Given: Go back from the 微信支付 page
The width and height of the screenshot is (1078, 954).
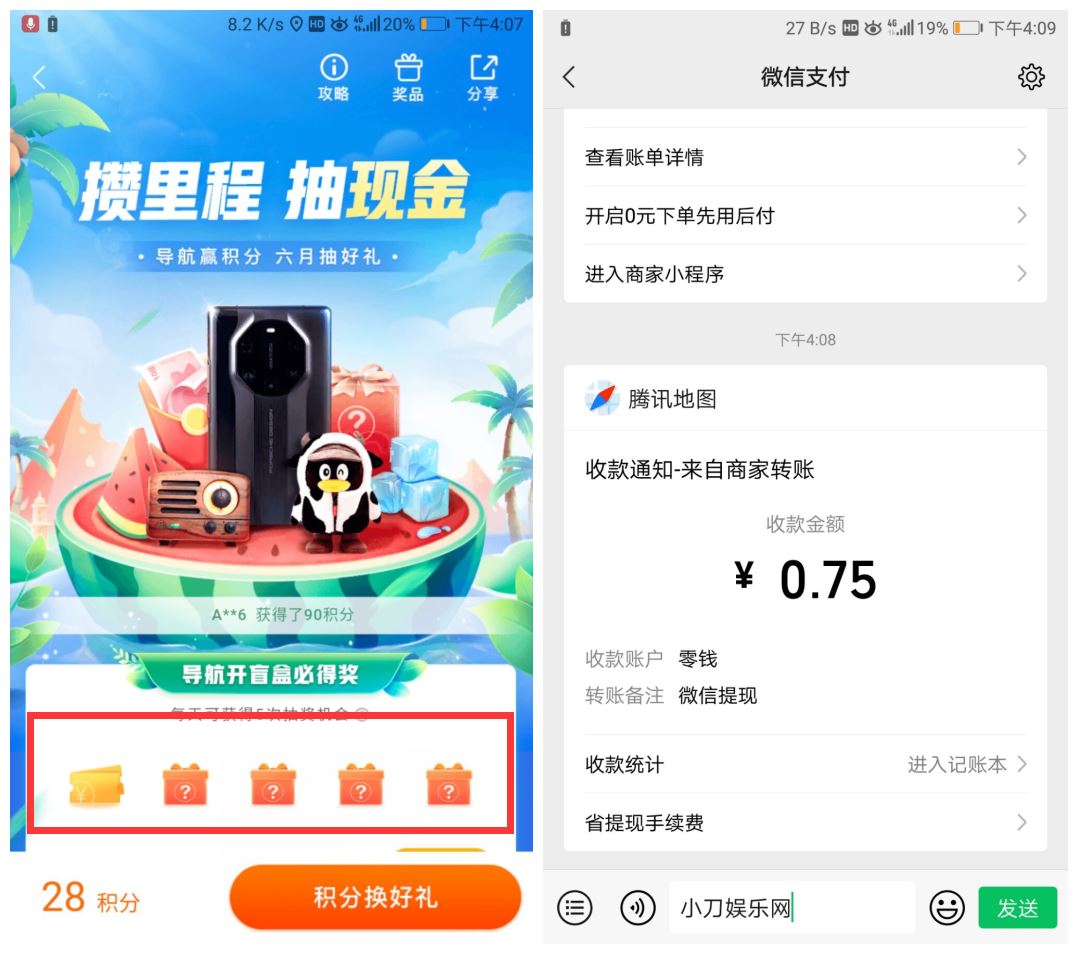Looking at the screenshot, I should click(569, 77).
